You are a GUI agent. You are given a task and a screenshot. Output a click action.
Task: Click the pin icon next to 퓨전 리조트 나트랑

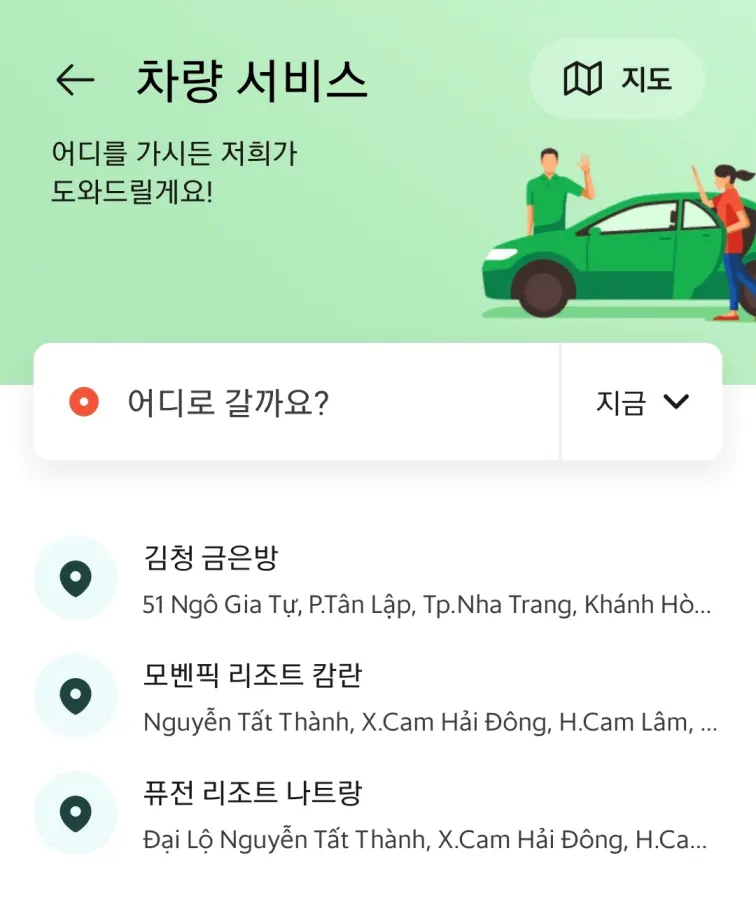[x=75, y=813]
